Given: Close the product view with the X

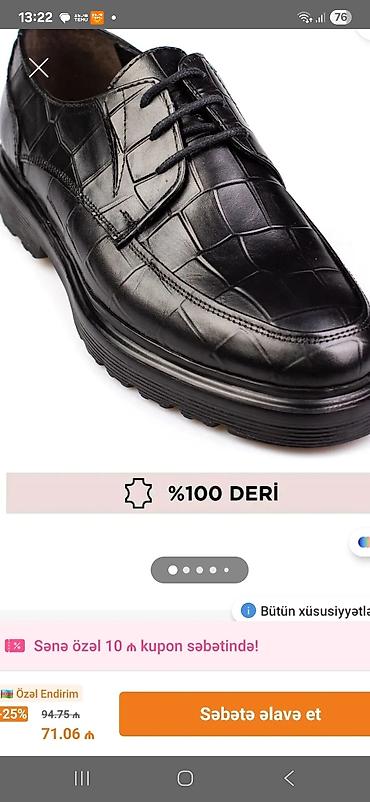Looking at the screenshot, I should tap(39, 68).
